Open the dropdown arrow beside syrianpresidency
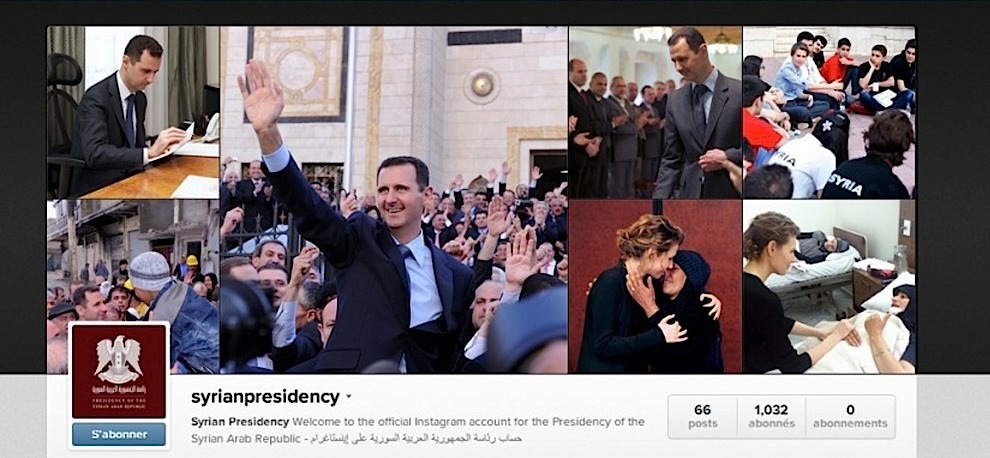The width and height of the screenshot is (990, 458). coord(349,397)
